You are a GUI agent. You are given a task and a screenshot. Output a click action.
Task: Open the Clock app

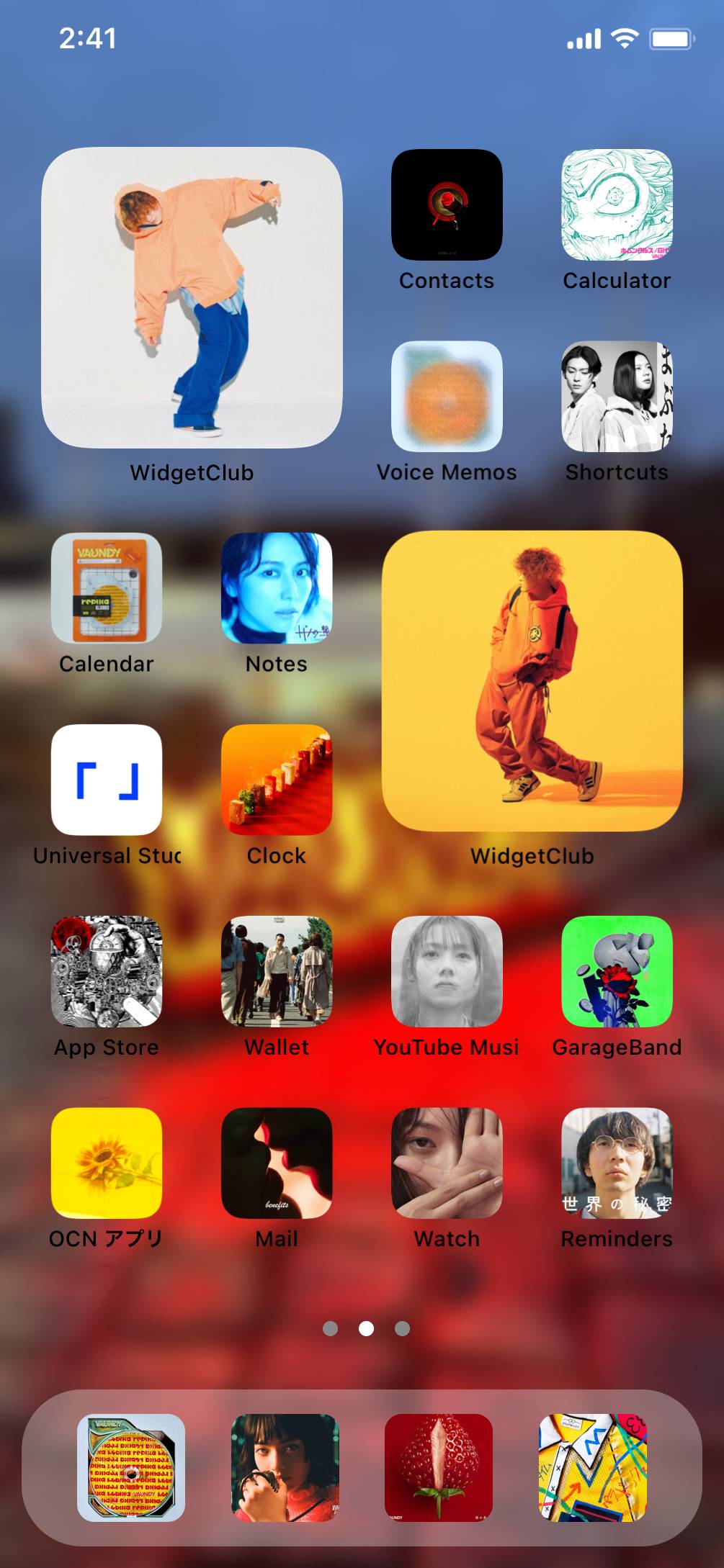point(276,779)
